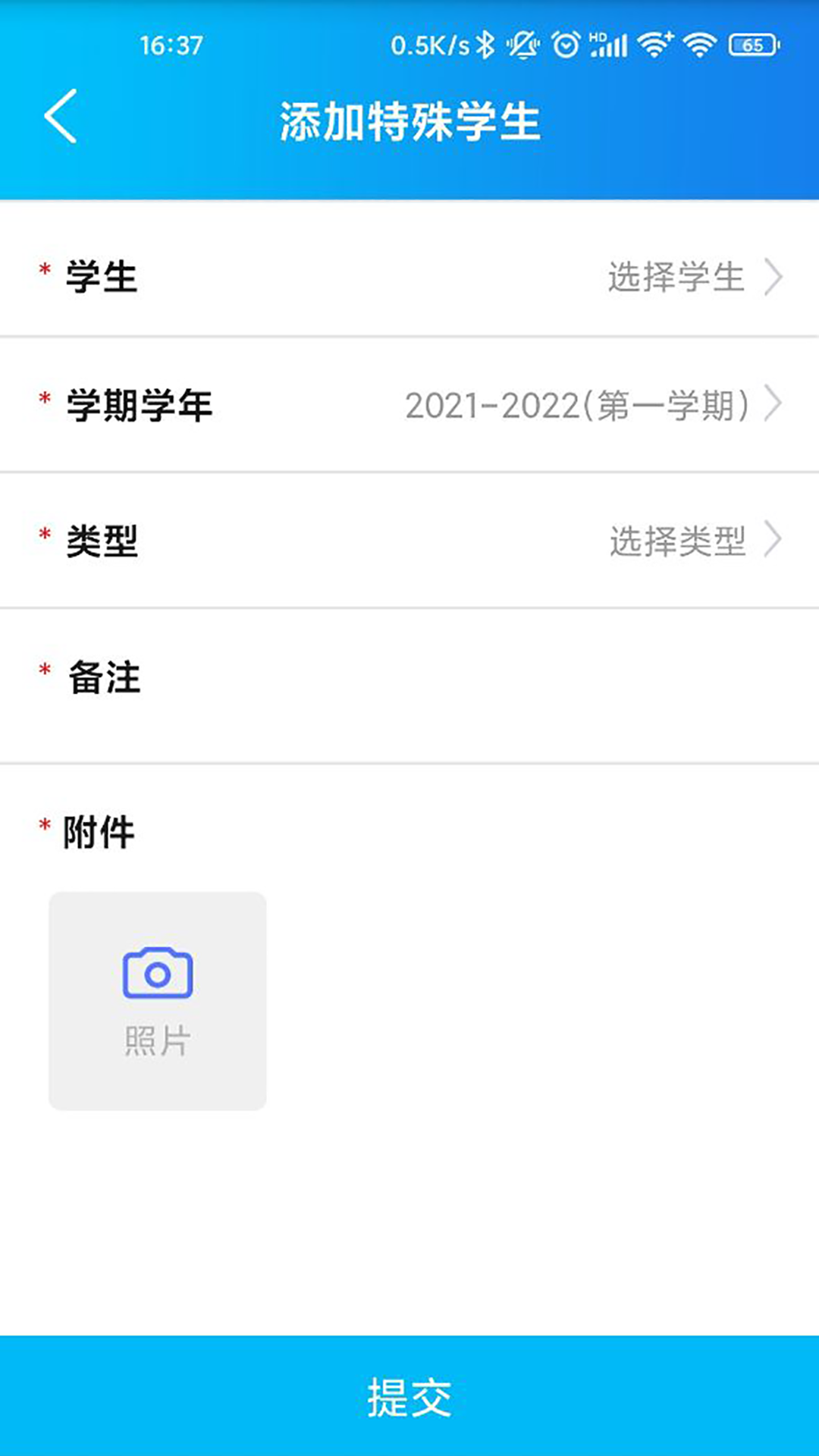Submit the form with 提交
The width and height of the screenshot is (819, 1456).
[409, 1396]
